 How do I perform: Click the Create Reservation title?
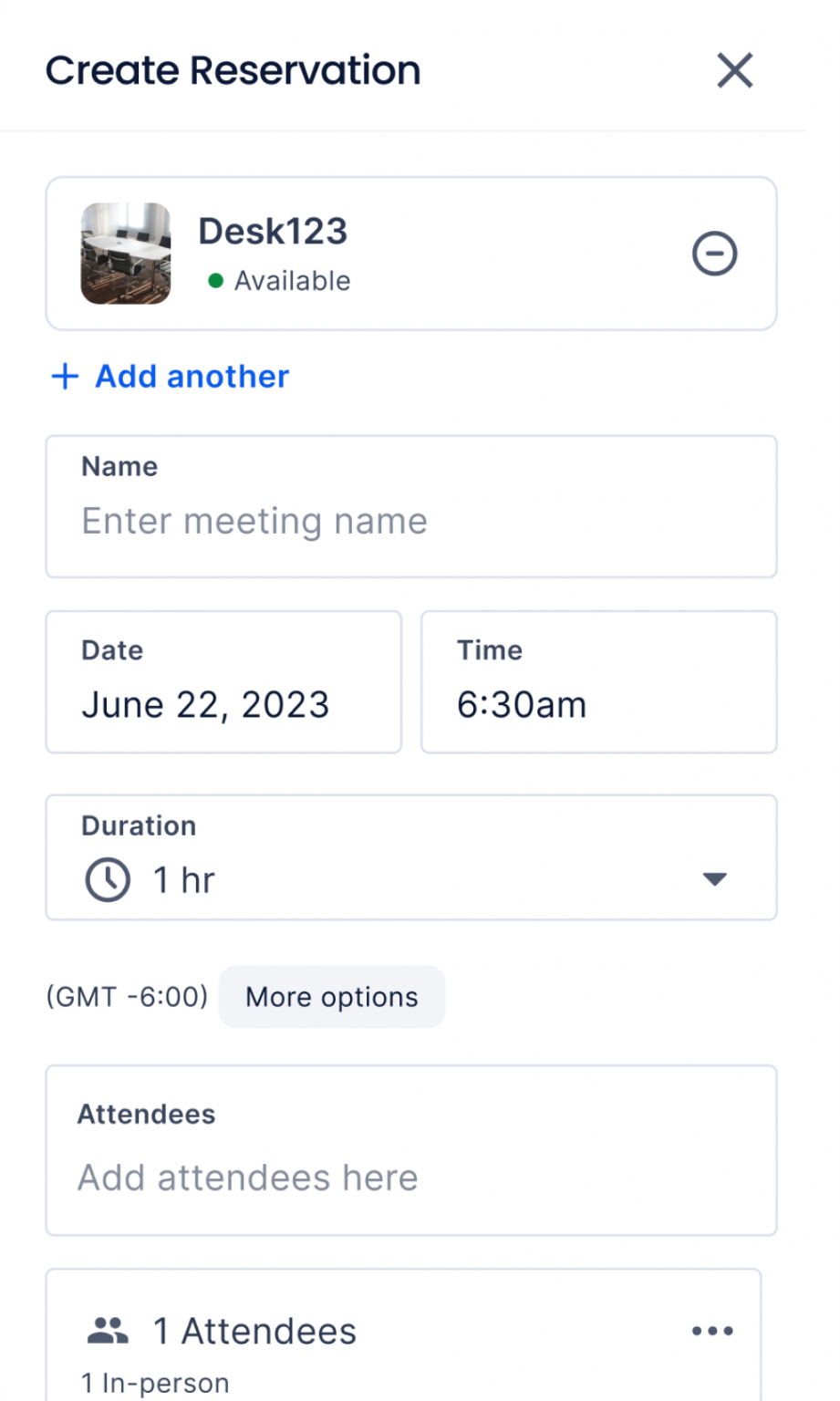(233, 70)
